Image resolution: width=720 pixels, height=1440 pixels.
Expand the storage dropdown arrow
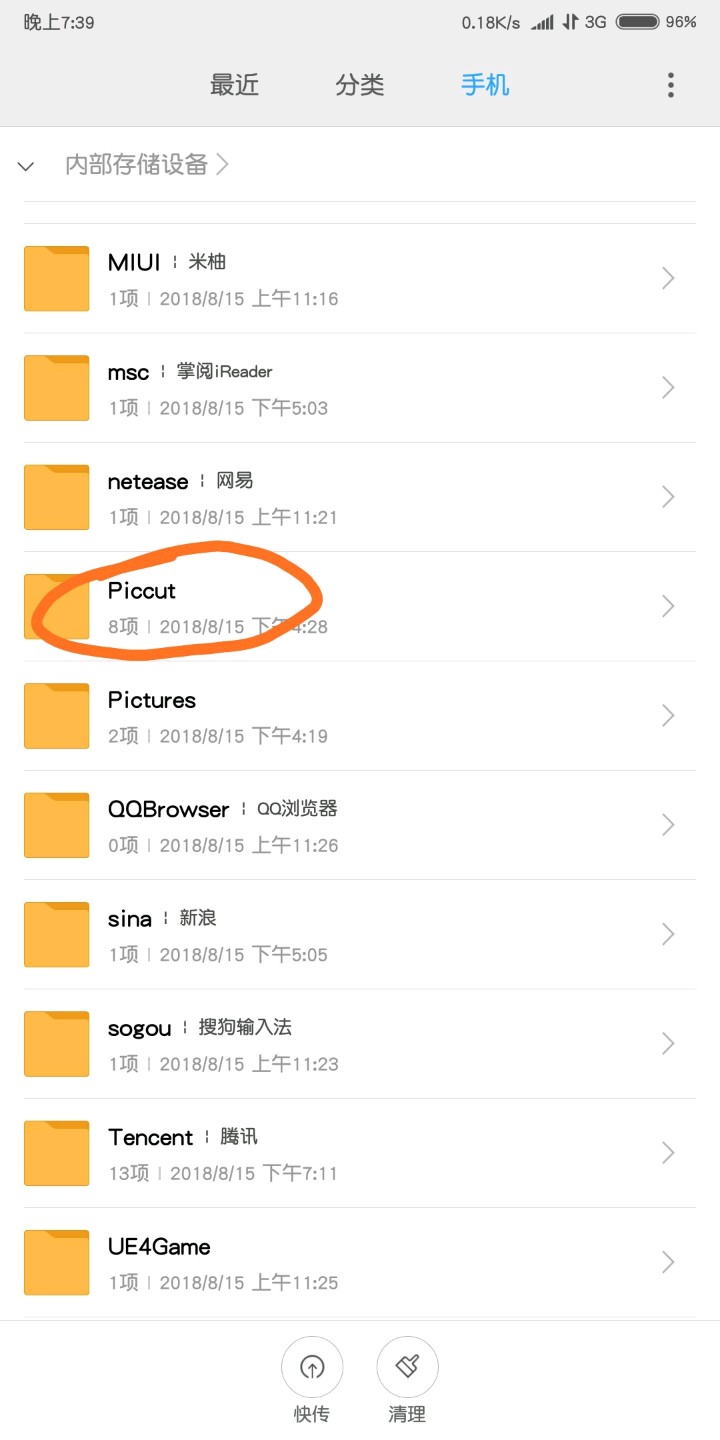coord(27,166)
